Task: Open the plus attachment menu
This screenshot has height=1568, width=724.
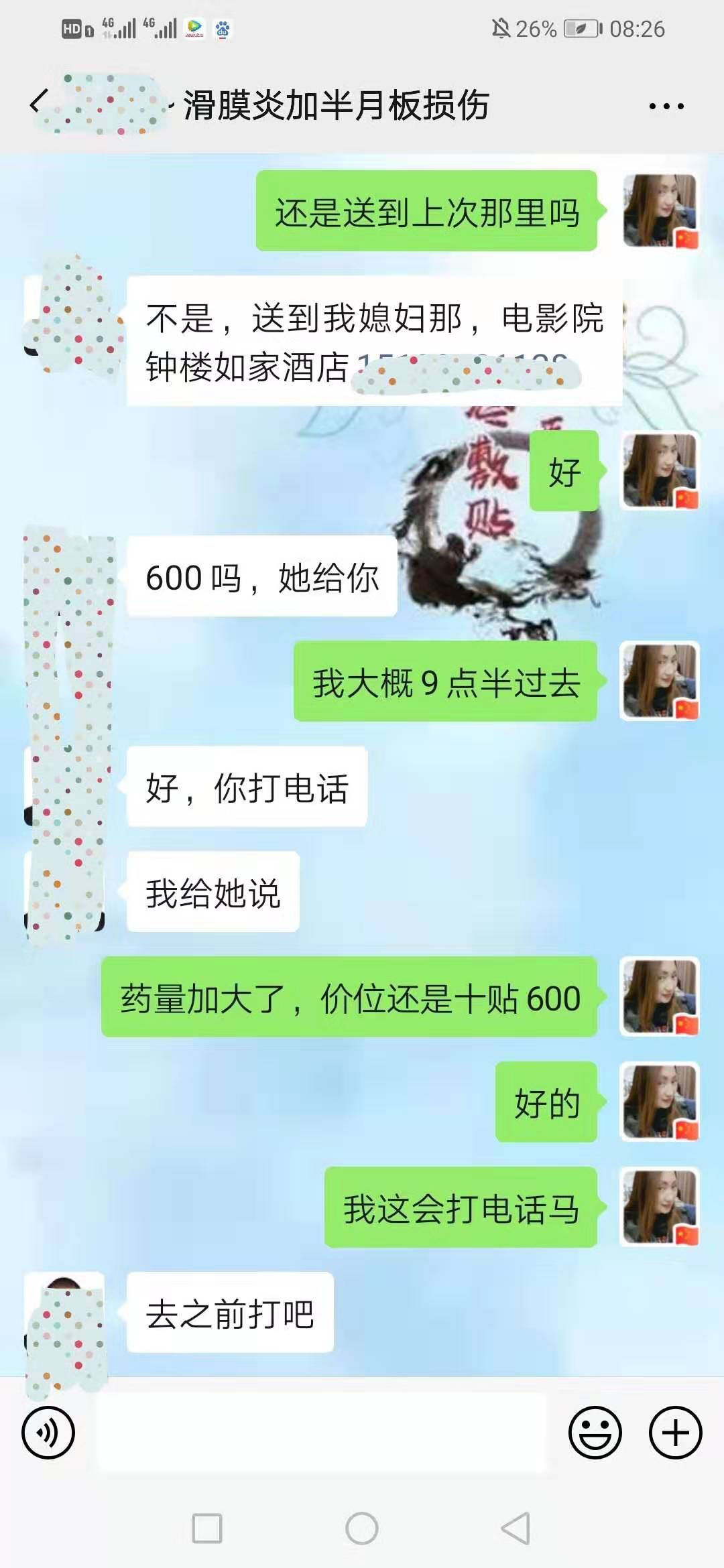Action: (675, 1433)
